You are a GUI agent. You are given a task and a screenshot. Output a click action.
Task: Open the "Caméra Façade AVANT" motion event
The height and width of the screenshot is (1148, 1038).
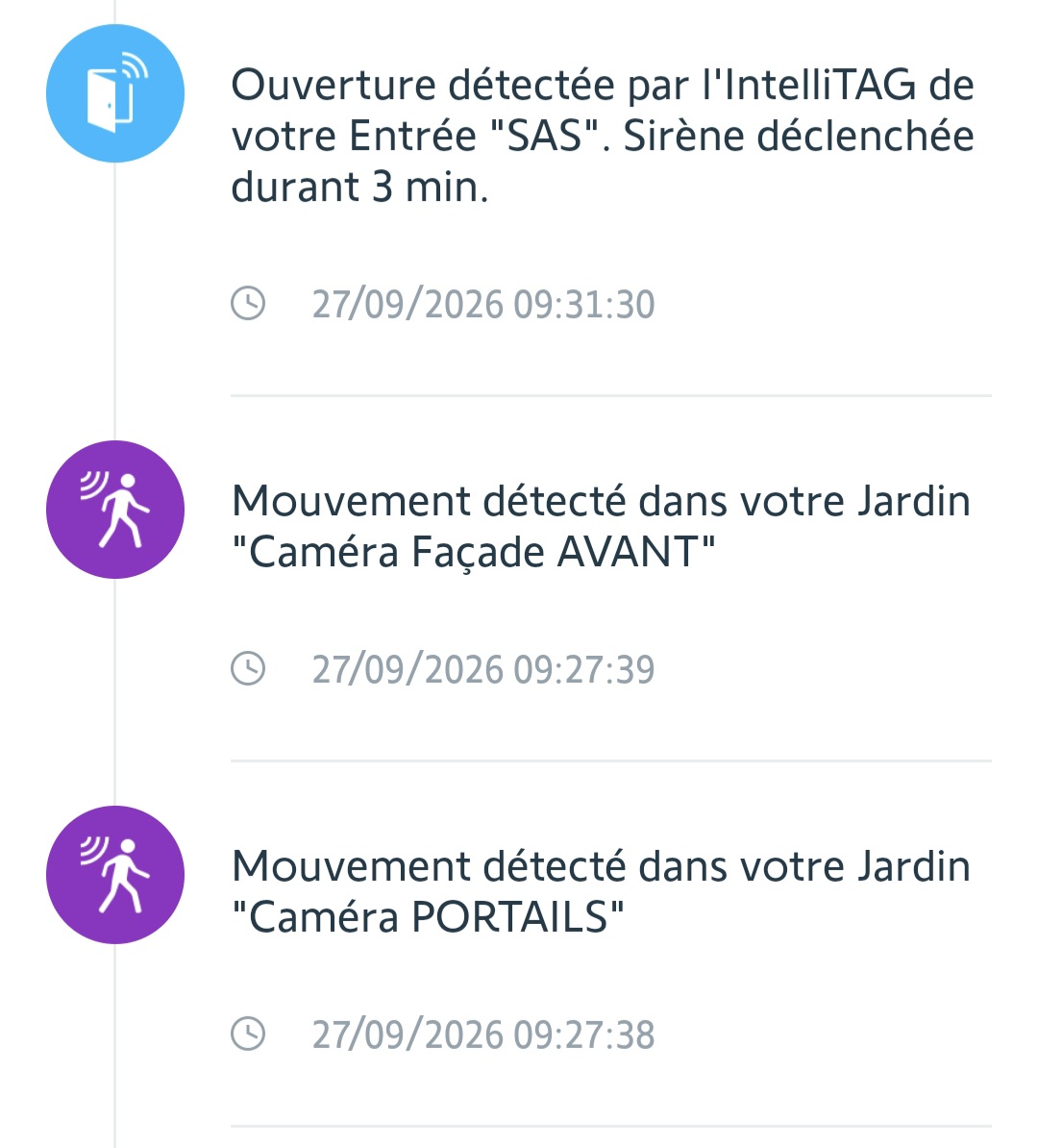pyautogui.click(x=519, y=579)
